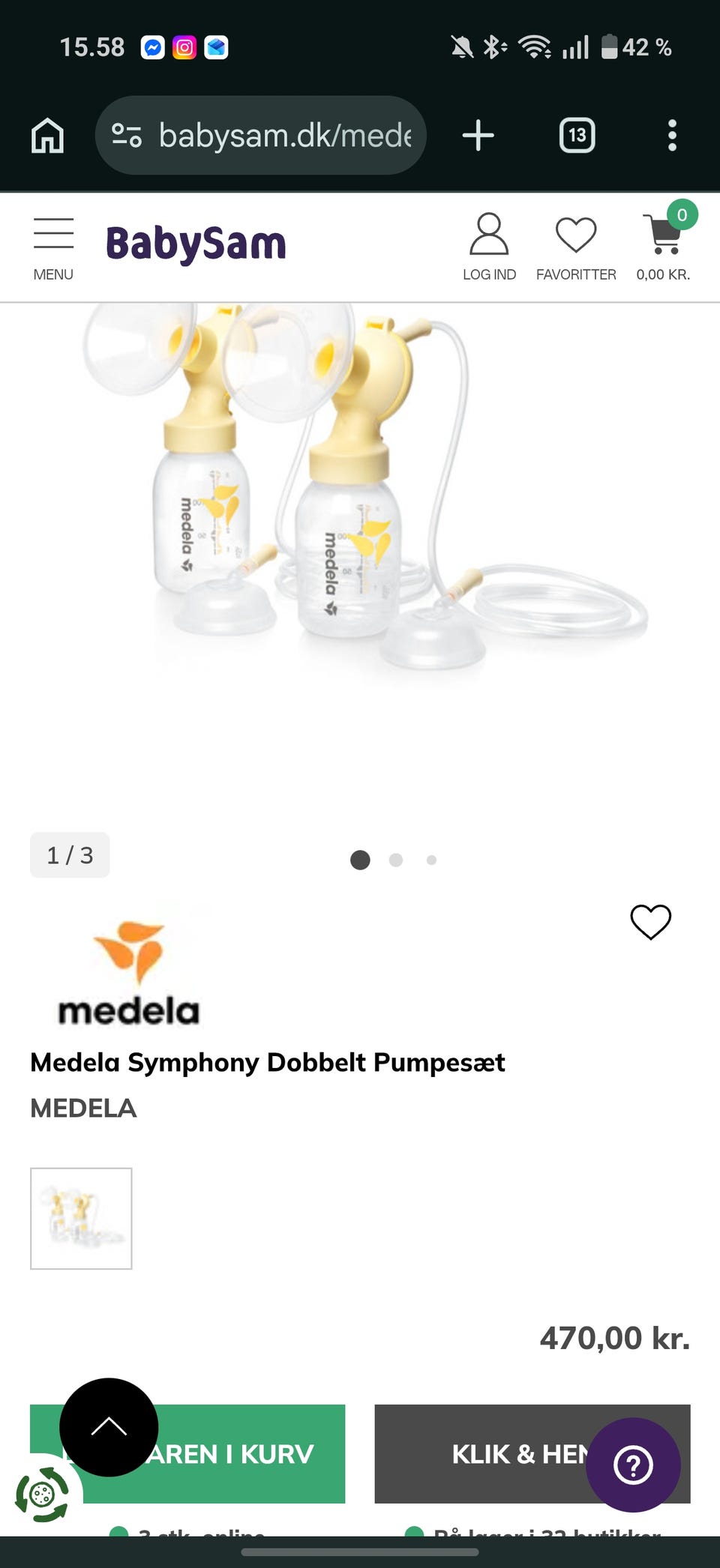Open the browser home page
This screenshot has height=1568, width=720.
[x=47, y=136]
